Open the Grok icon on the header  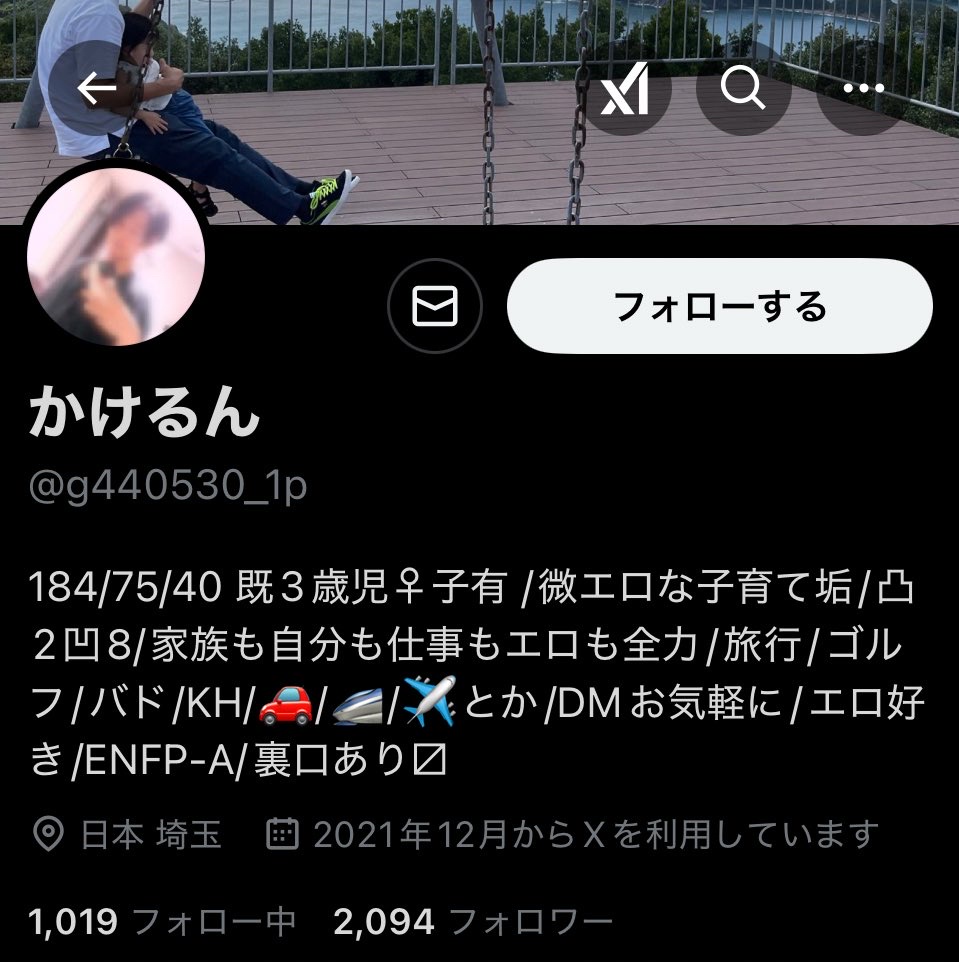(x=624, y=88)
